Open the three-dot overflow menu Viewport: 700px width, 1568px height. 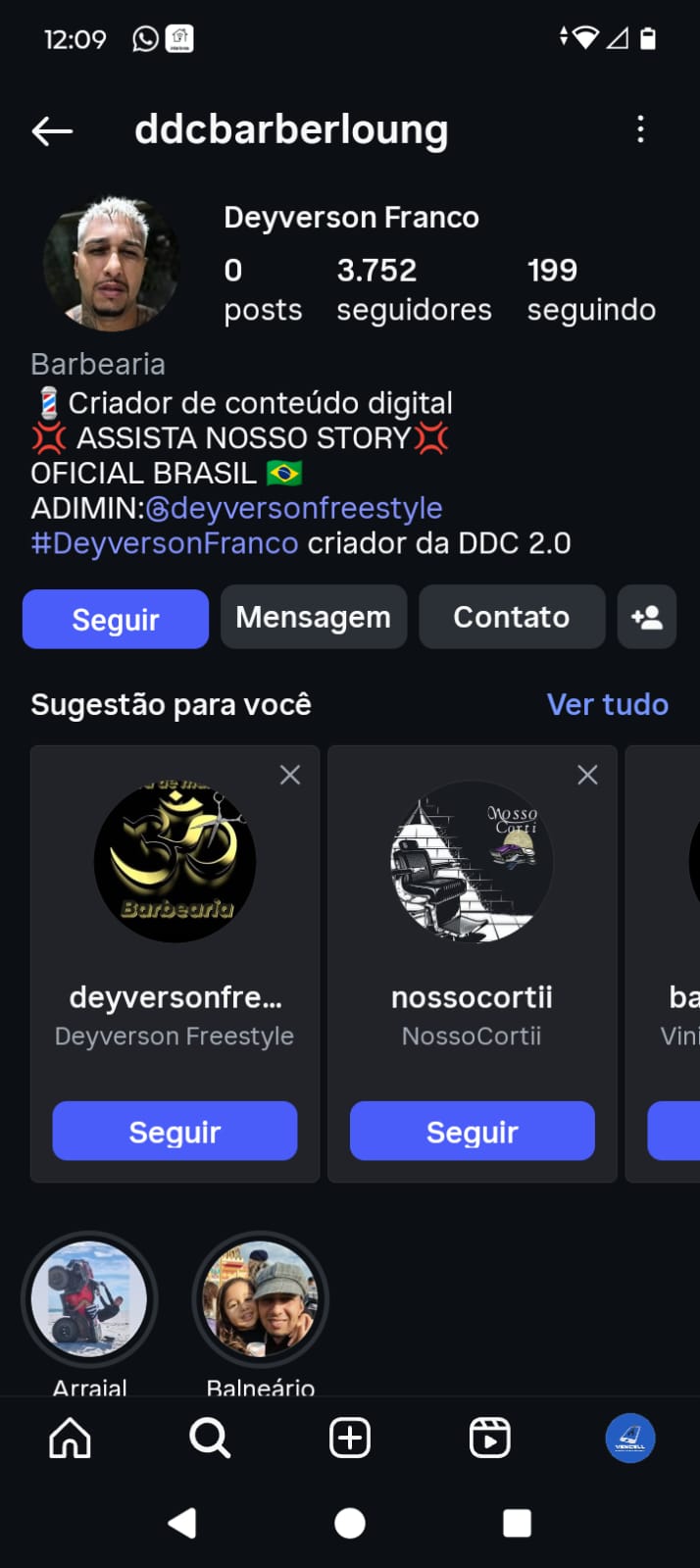click(x=640, y=129)
